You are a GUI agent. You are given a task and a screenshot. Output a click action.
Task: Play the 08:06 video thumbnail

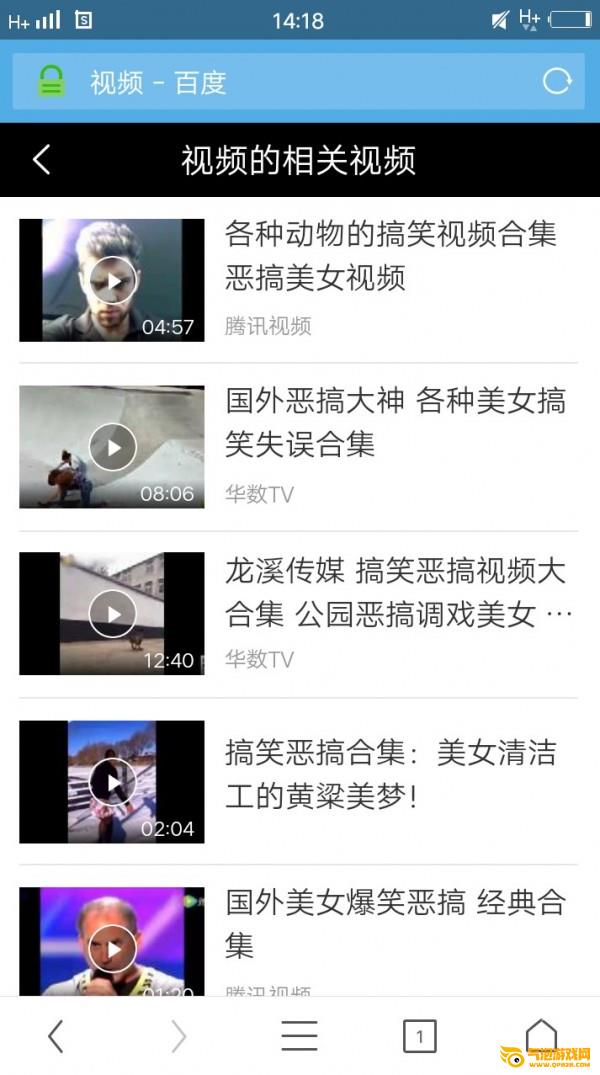click(x=112, y=447)
